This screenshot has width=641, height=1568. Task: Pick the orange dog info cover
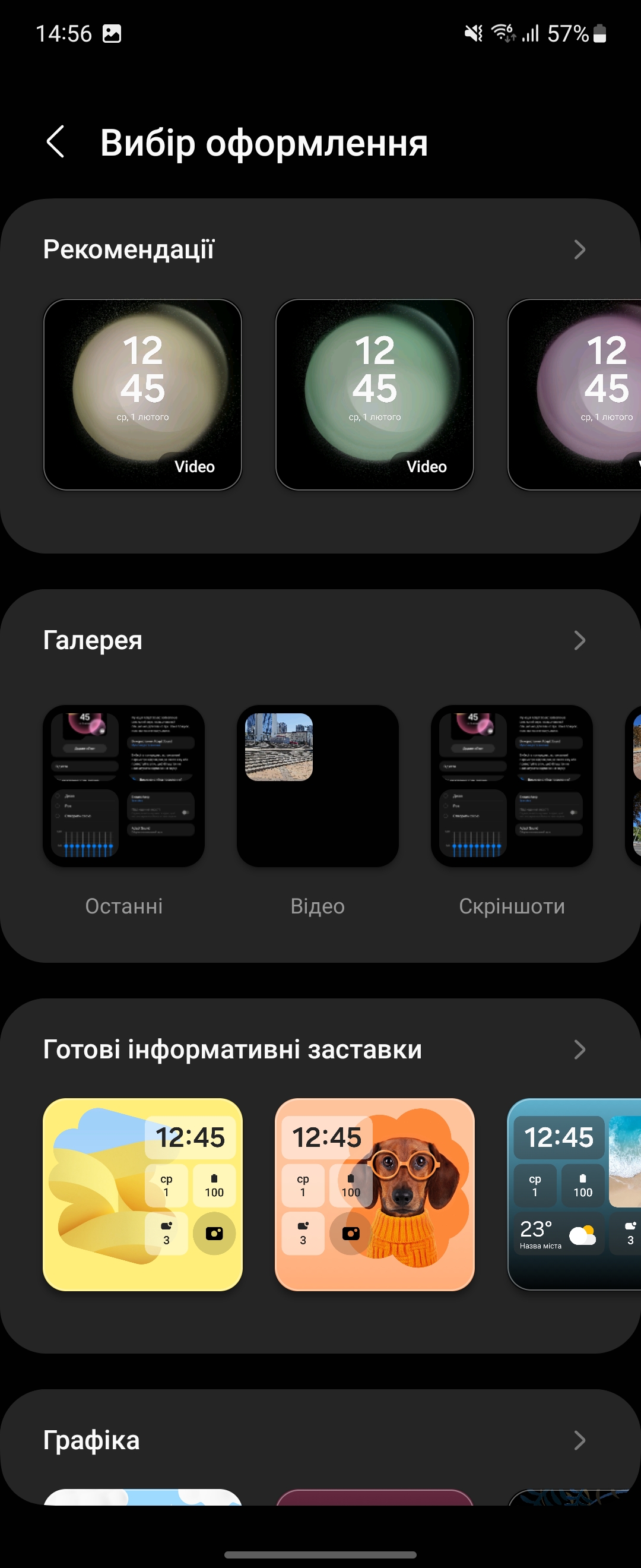click(x=375, y=1194)
